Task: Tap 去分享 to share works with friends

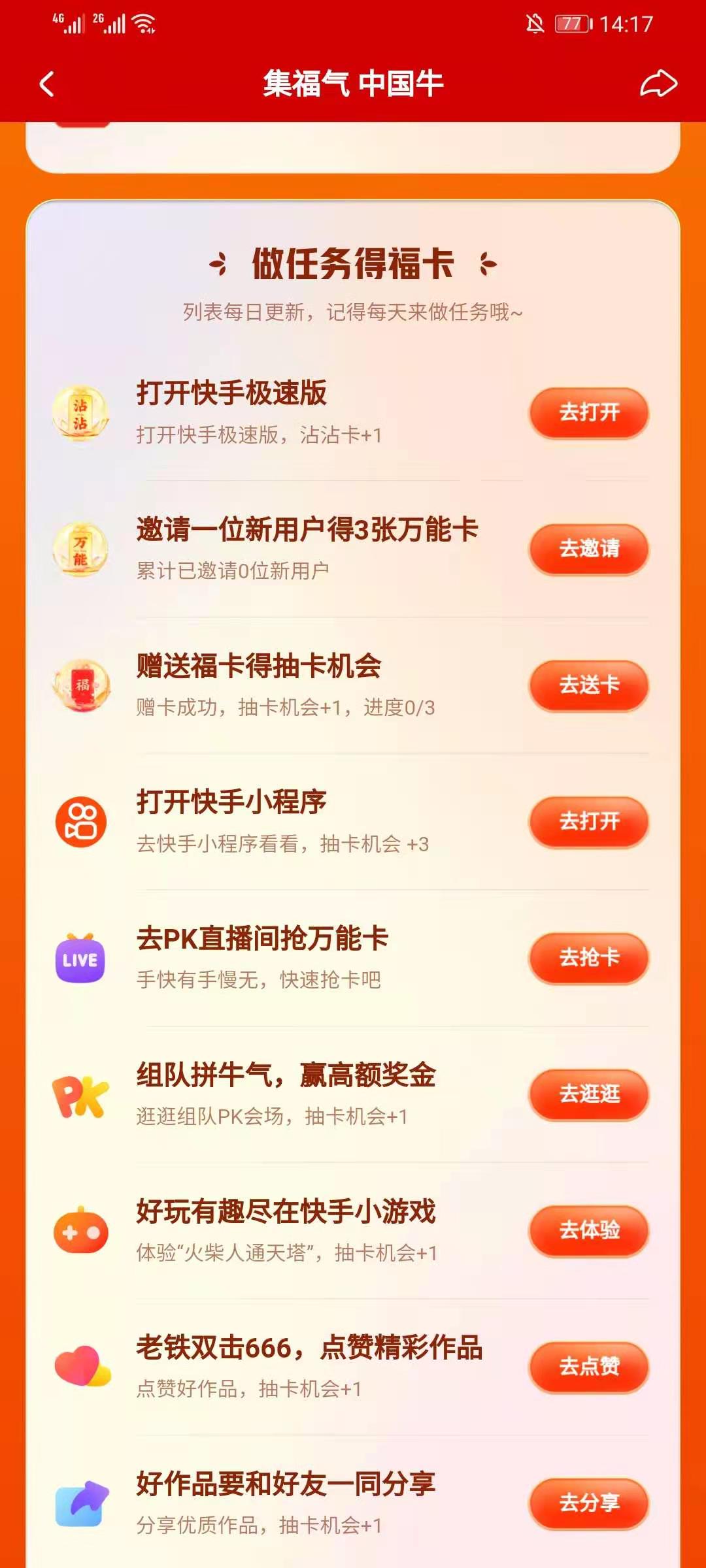Action: coord(588,1503)
